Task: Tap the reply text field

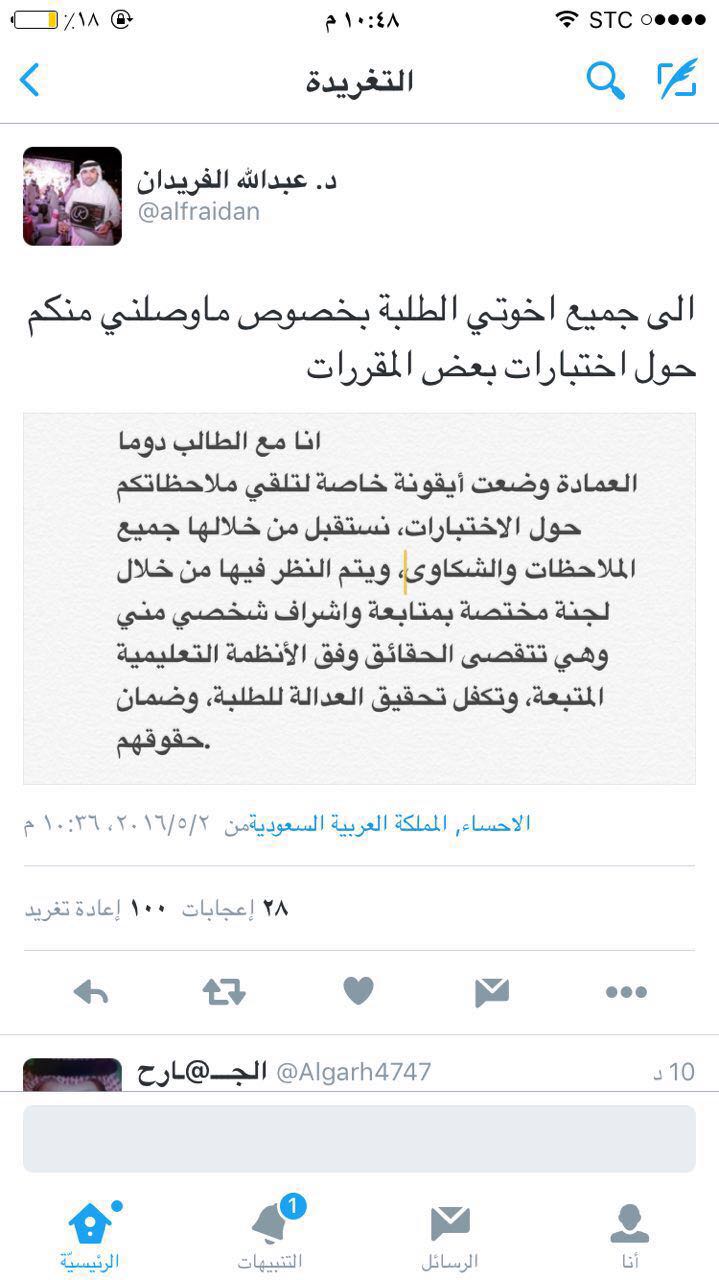Action: click(x=359, y=1138)
